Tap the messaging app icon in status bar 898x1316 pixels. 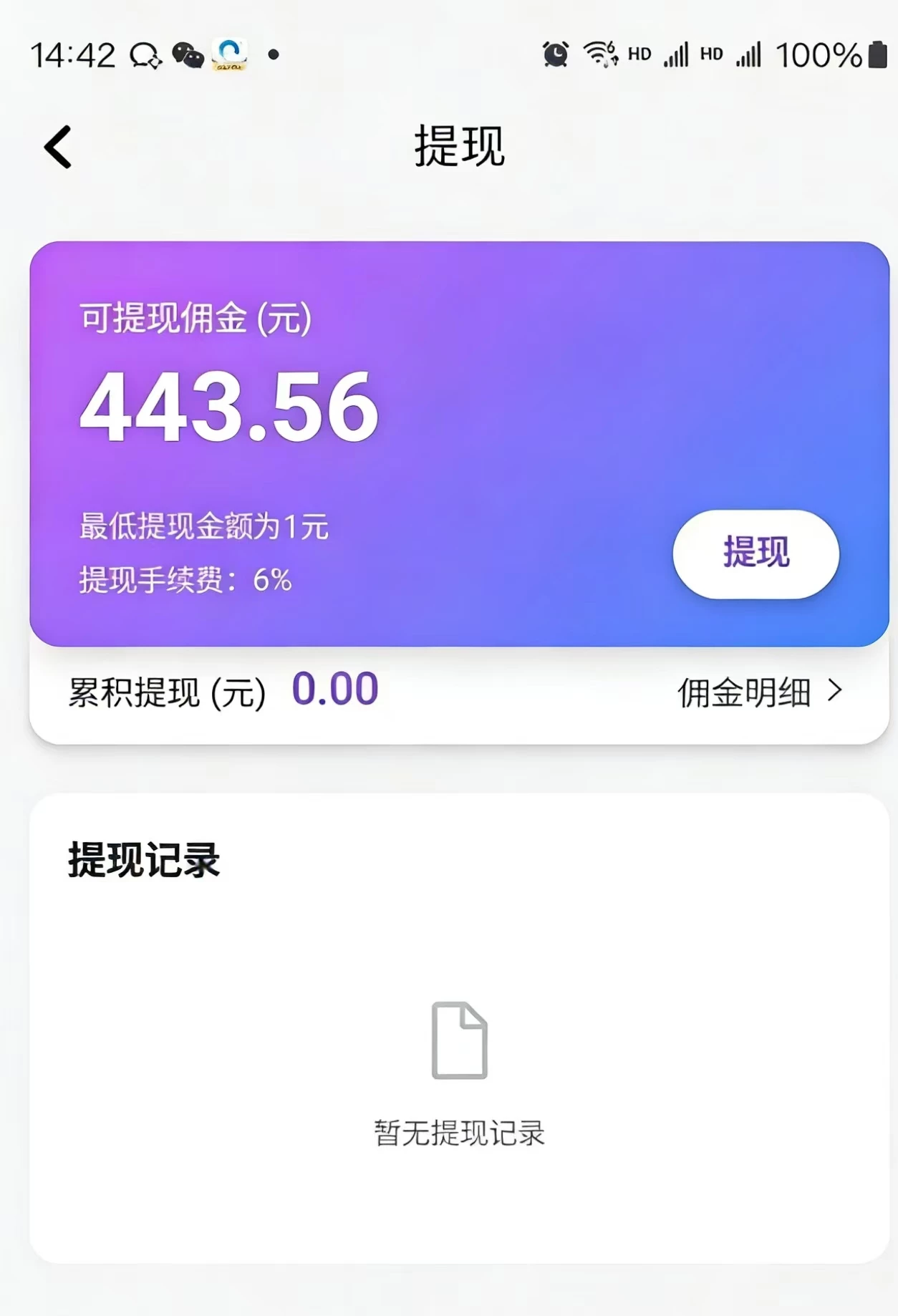(x=146, y=54)
